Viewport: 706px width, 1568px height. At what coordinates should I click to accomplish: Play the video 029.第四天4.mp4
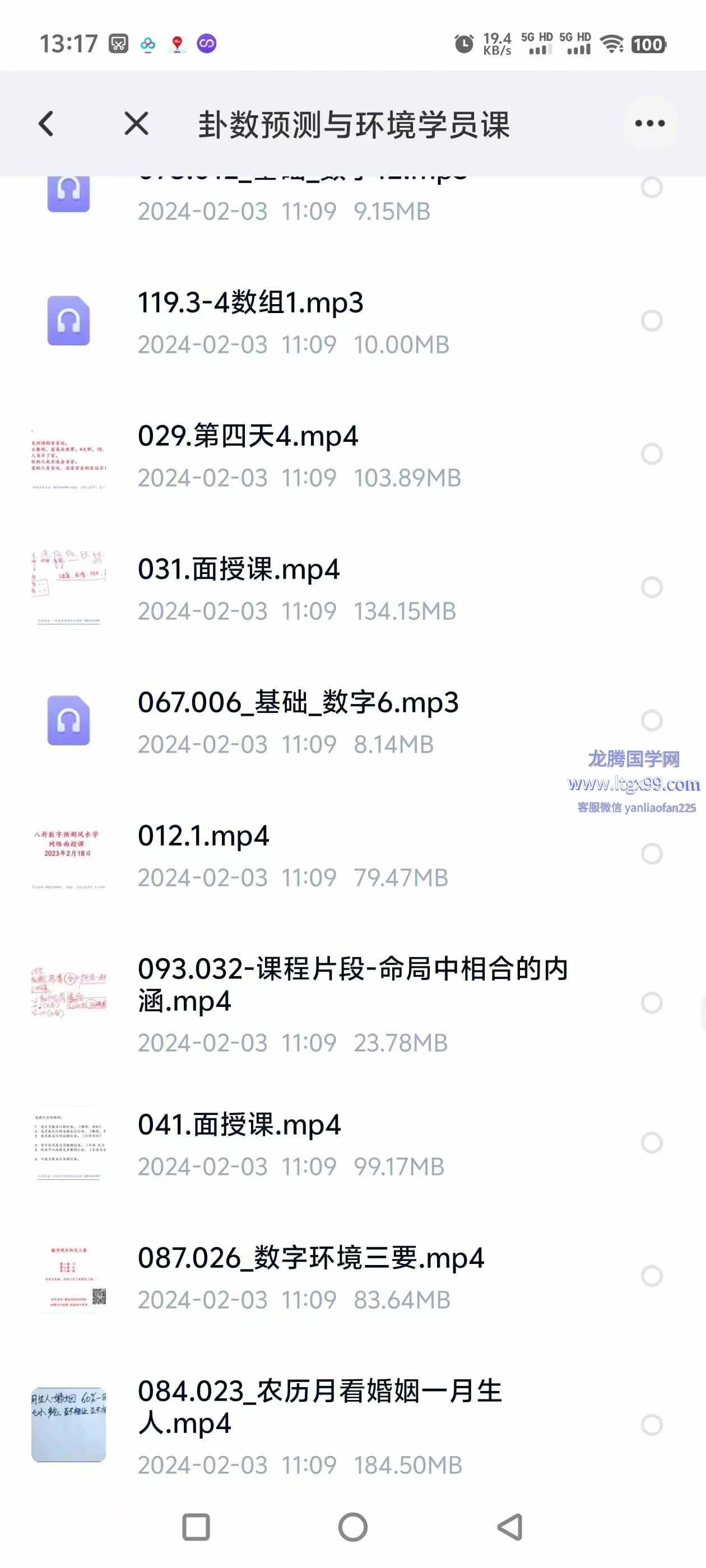click(x=248, y=436)
